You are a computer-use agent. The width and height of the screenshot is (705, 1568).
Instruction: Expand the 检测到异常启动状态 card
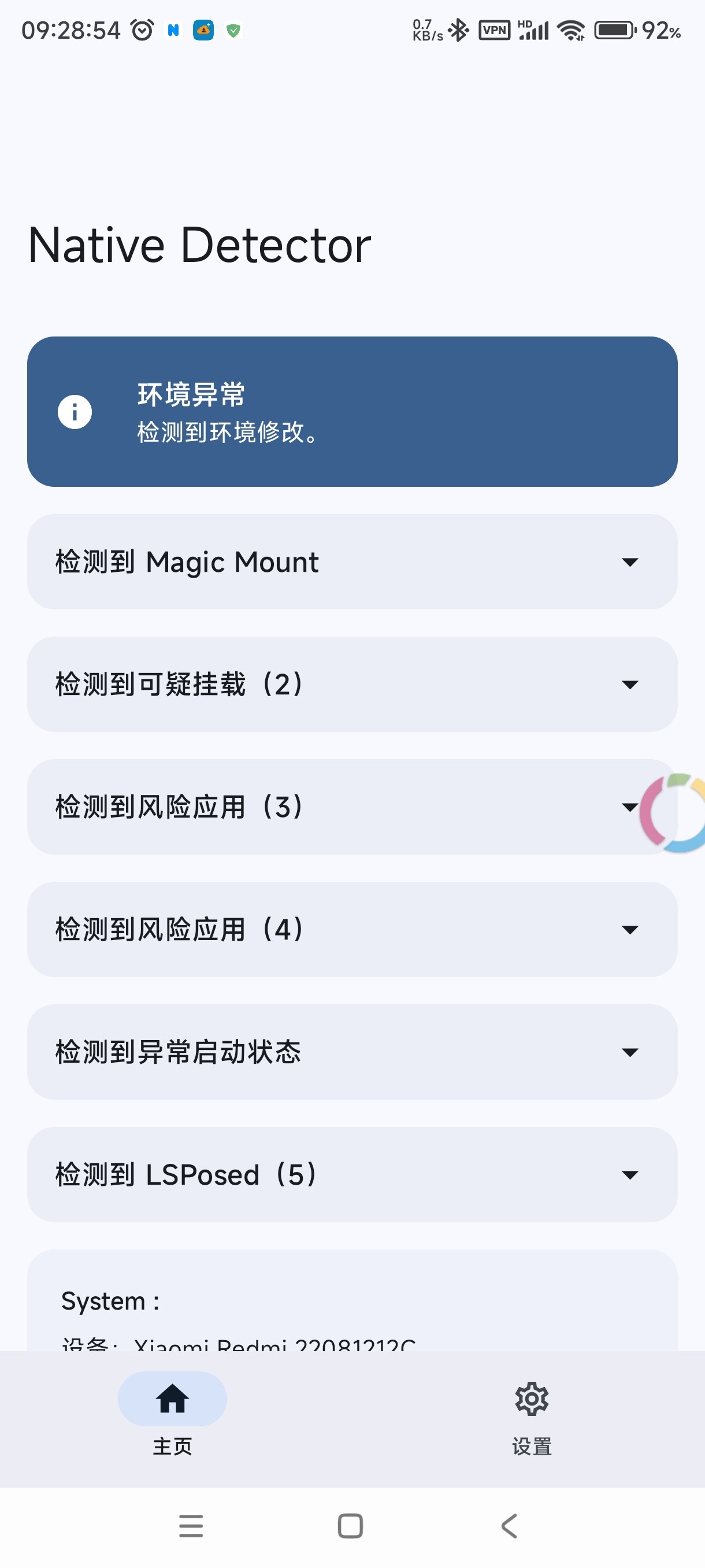pos(352,1052)
